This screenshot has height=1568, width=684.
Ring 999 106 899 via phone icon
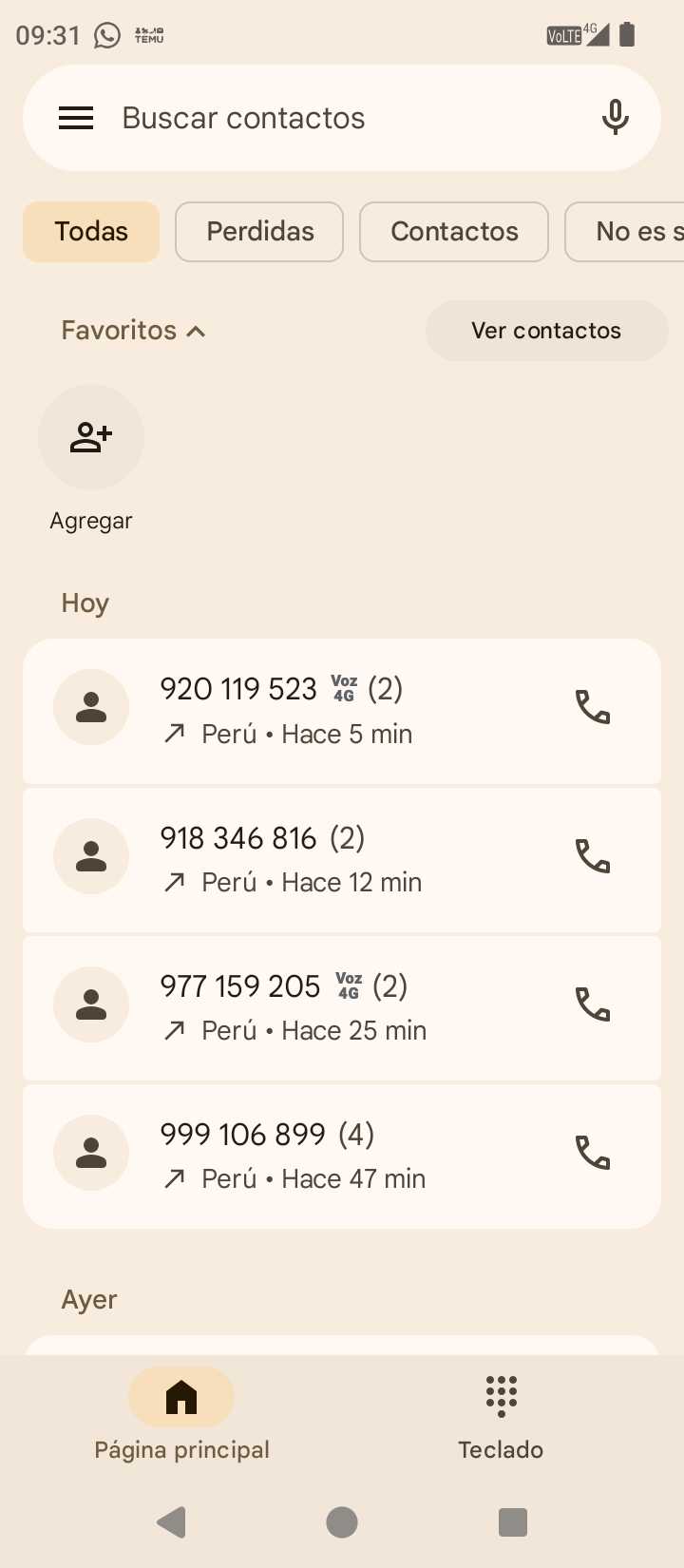point(593,1153)
